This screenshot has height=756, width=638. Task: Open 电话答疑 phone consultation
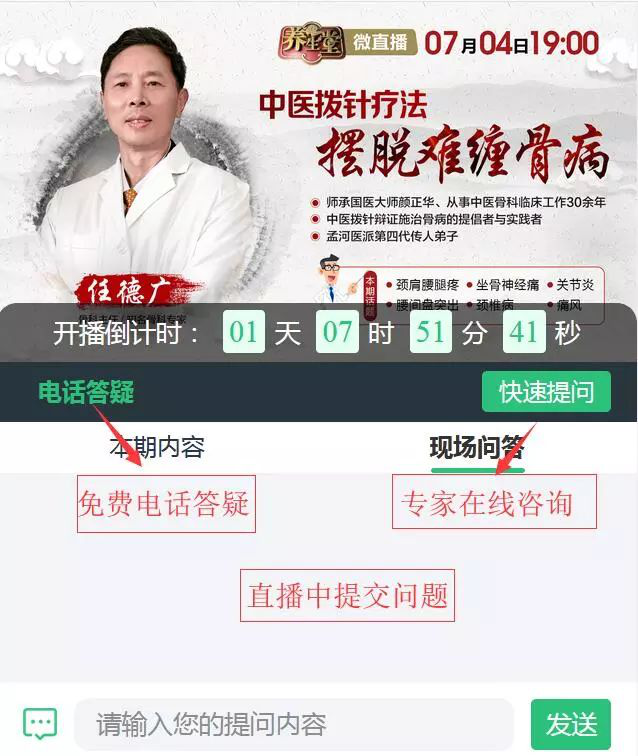pos(86,392)
